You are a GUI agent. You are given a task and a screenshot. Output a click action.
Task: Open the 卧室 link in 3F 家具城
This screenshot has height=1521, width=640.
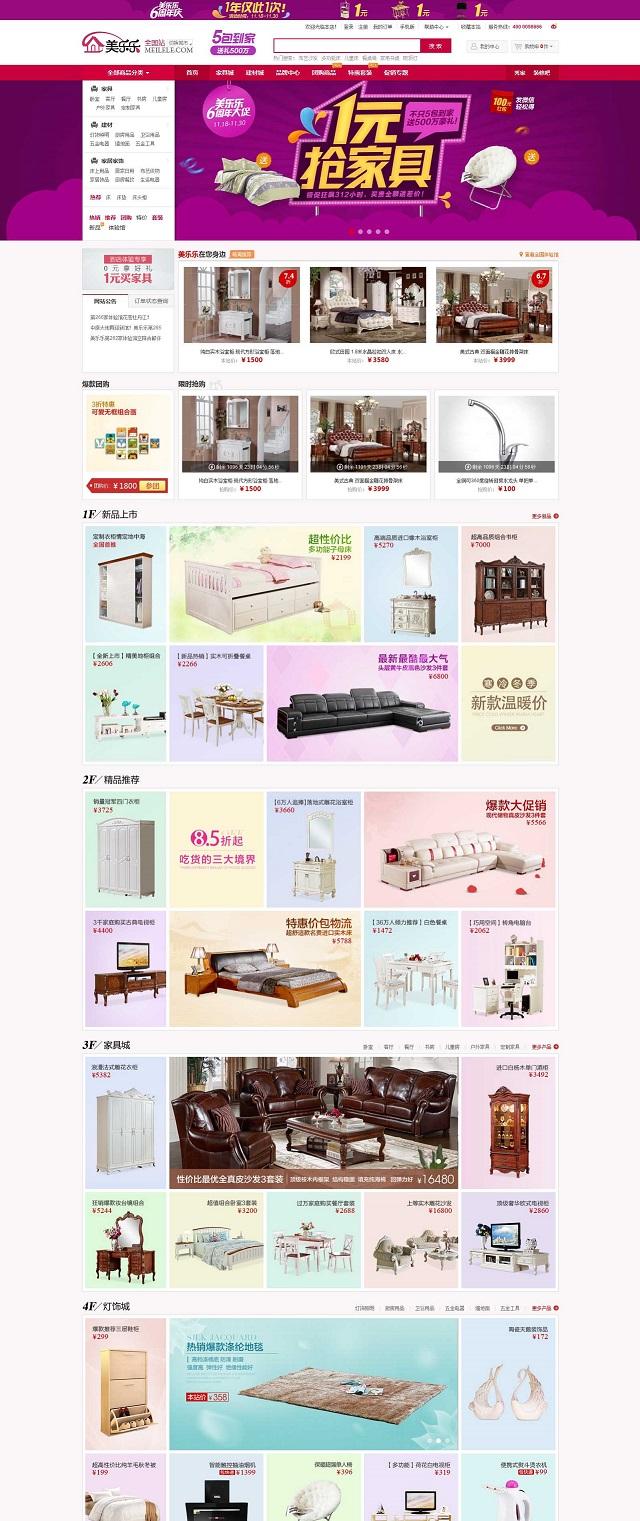click(x=365, y=1046)
